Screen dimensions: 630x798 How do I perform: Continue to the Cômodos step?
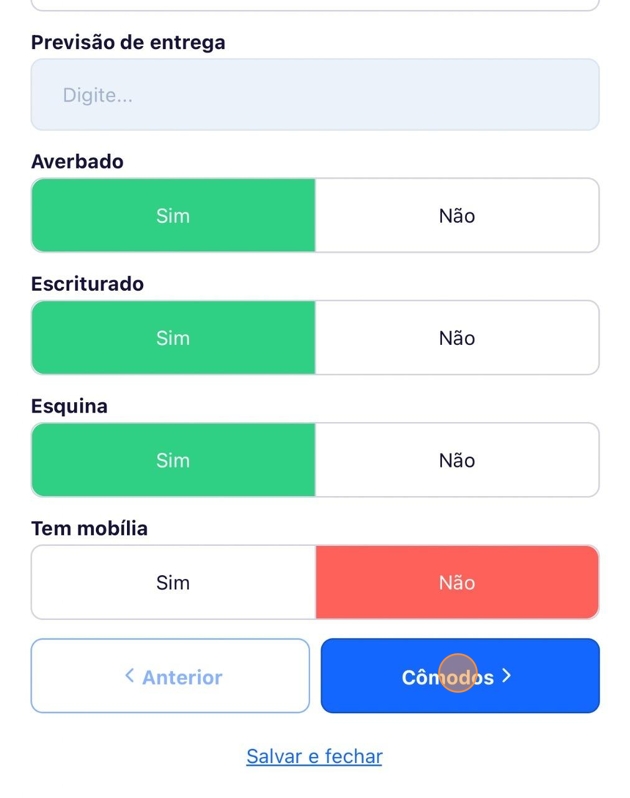click(x=460, y=676)
